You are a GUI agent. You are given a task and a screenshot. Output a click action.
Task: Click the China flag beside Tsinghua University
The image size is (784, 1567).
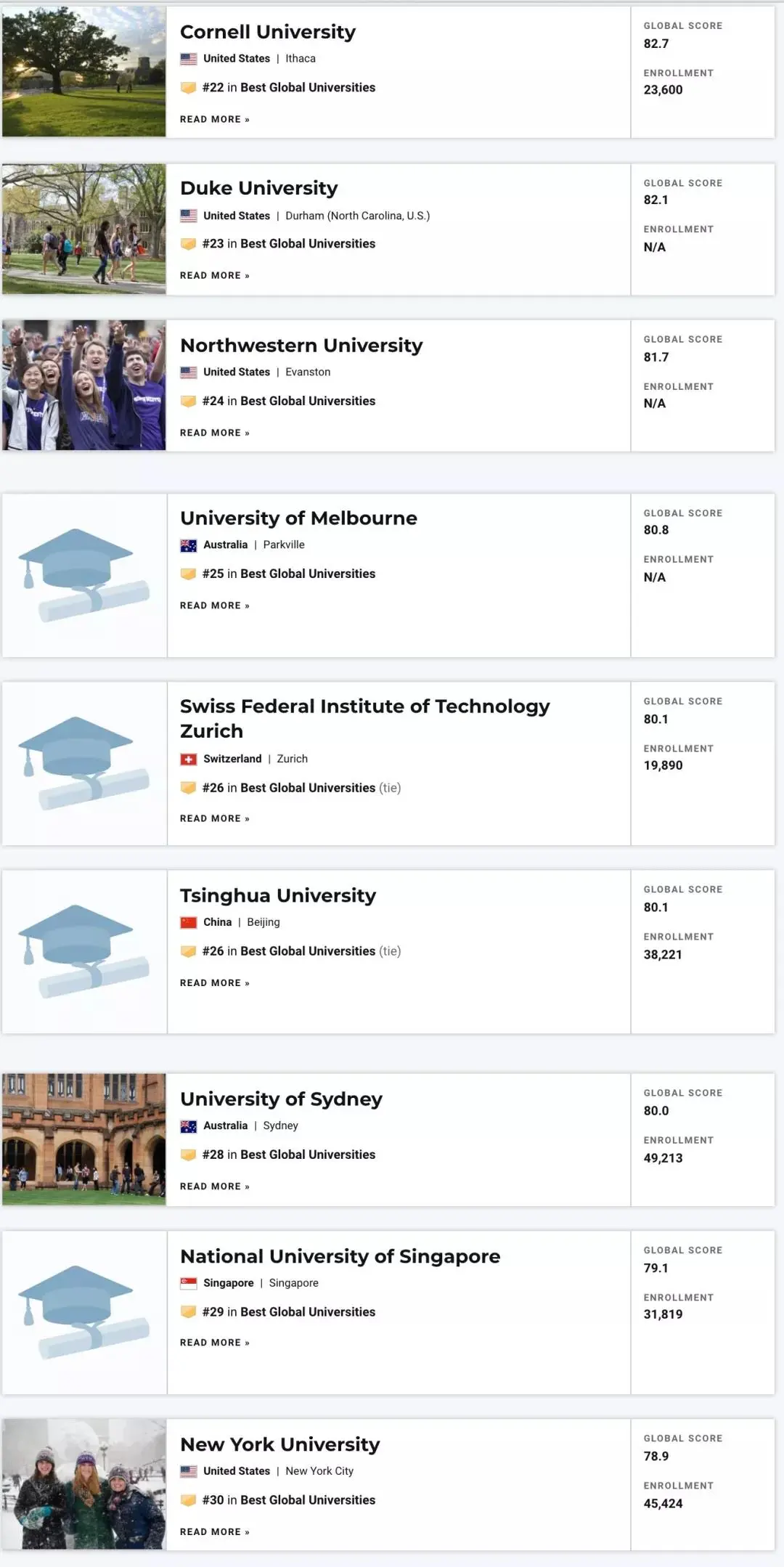[188, 922]
